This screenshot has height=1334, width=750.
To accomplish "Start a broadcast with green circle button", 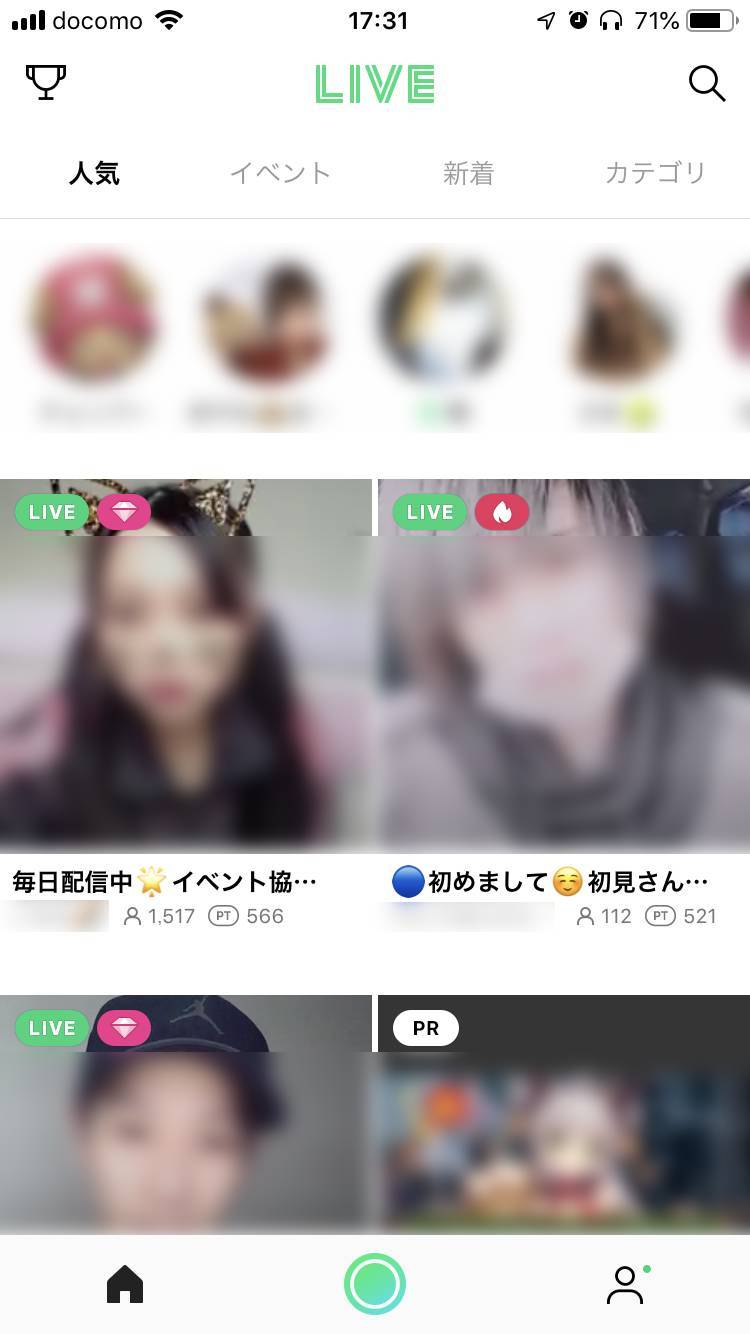I will pyautogui.click(x=375, y=1284).
